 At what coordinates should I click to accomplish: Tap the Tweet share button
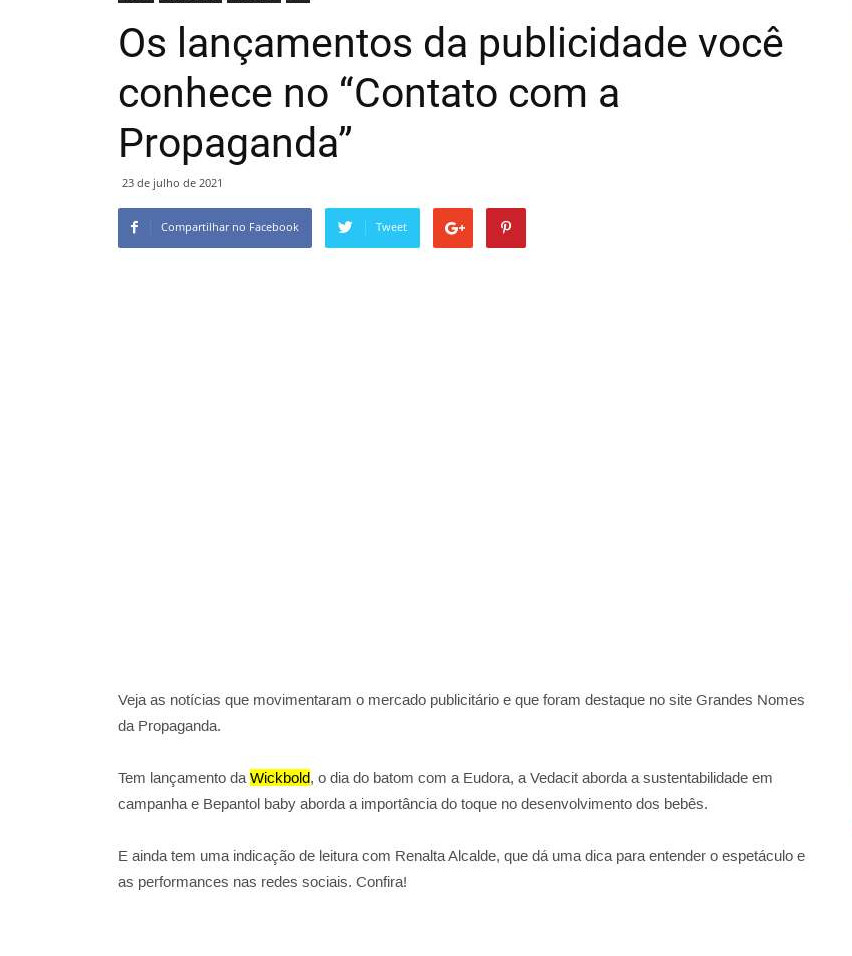[x=372, y=228]
